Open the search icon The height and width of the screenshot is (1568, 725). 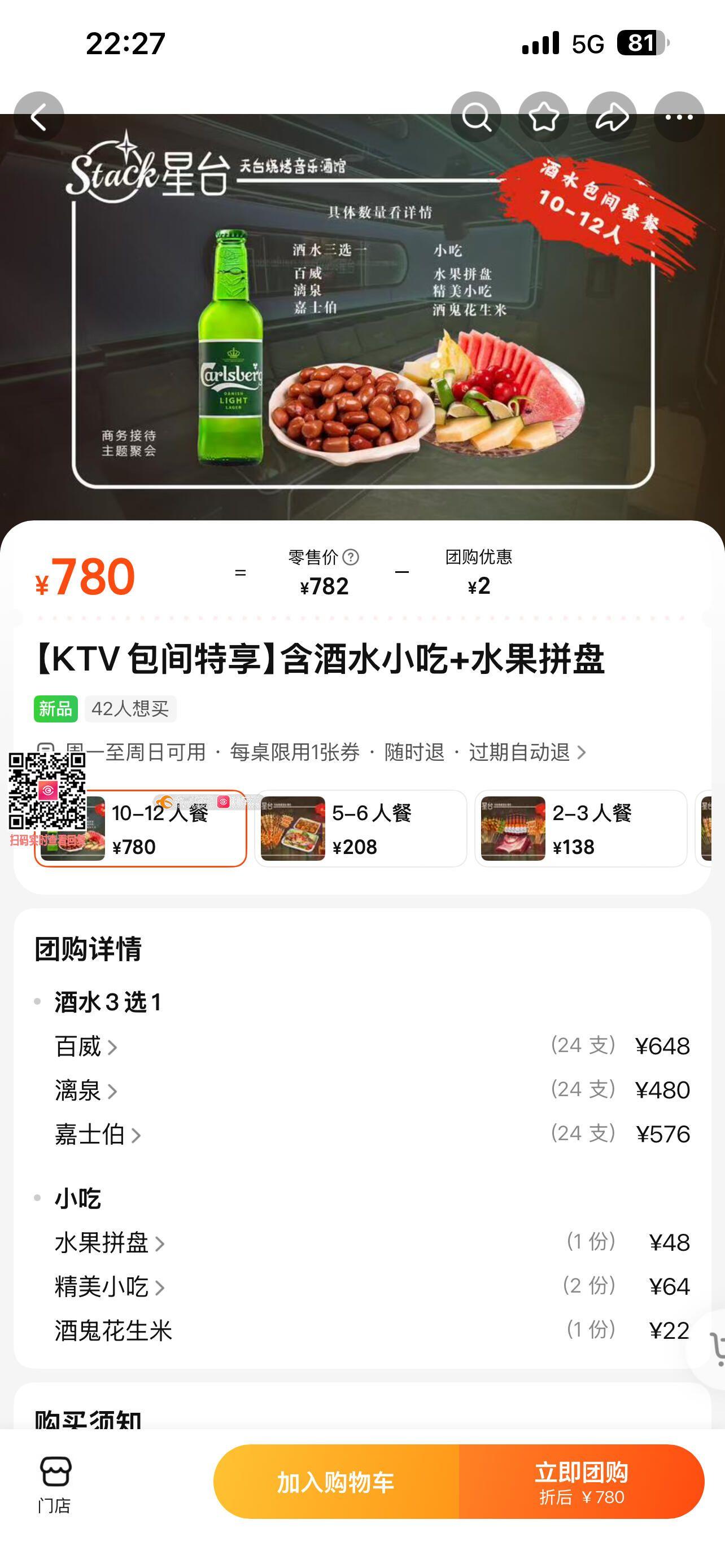tap(475, 117)
